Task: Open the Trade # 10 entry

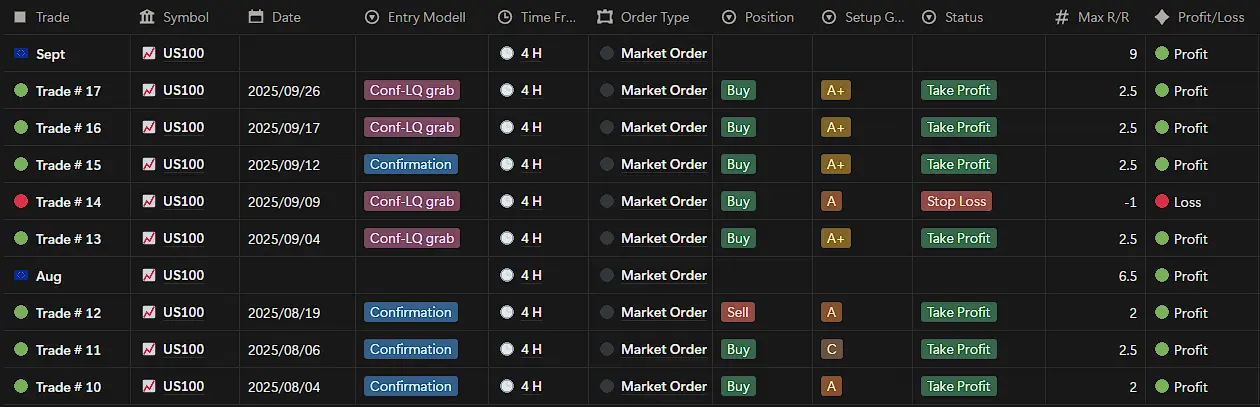Action: point(68,387)
